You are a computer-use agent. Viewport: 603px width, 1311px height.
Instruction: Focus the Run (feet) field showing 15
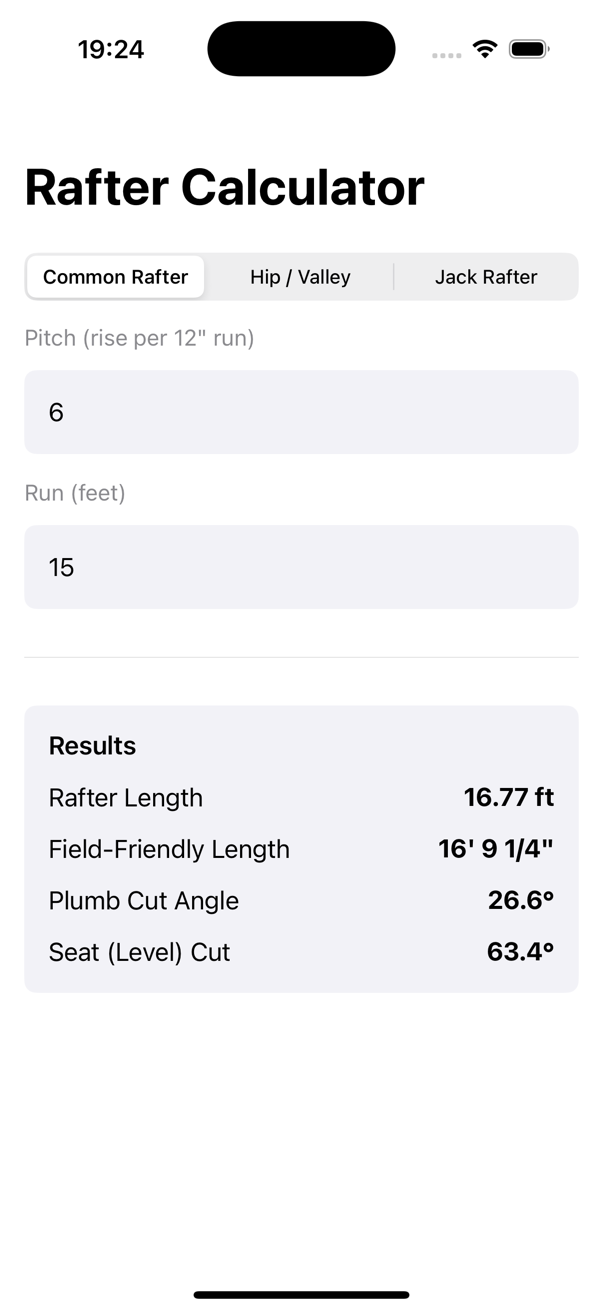301,567
